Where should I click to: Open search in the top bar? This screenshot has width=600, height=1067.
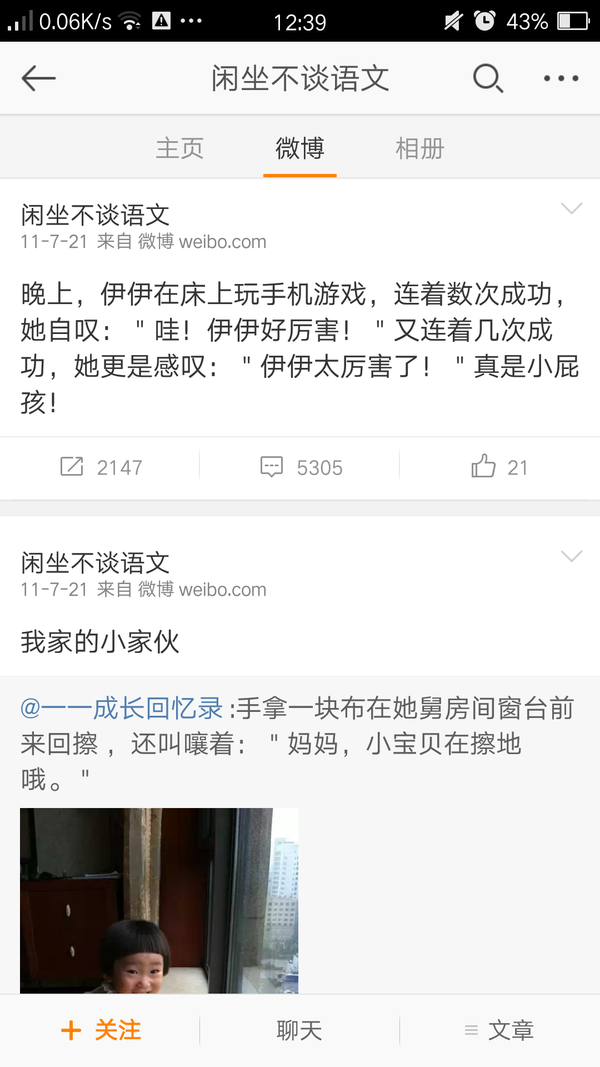click(x=487, y=78)
